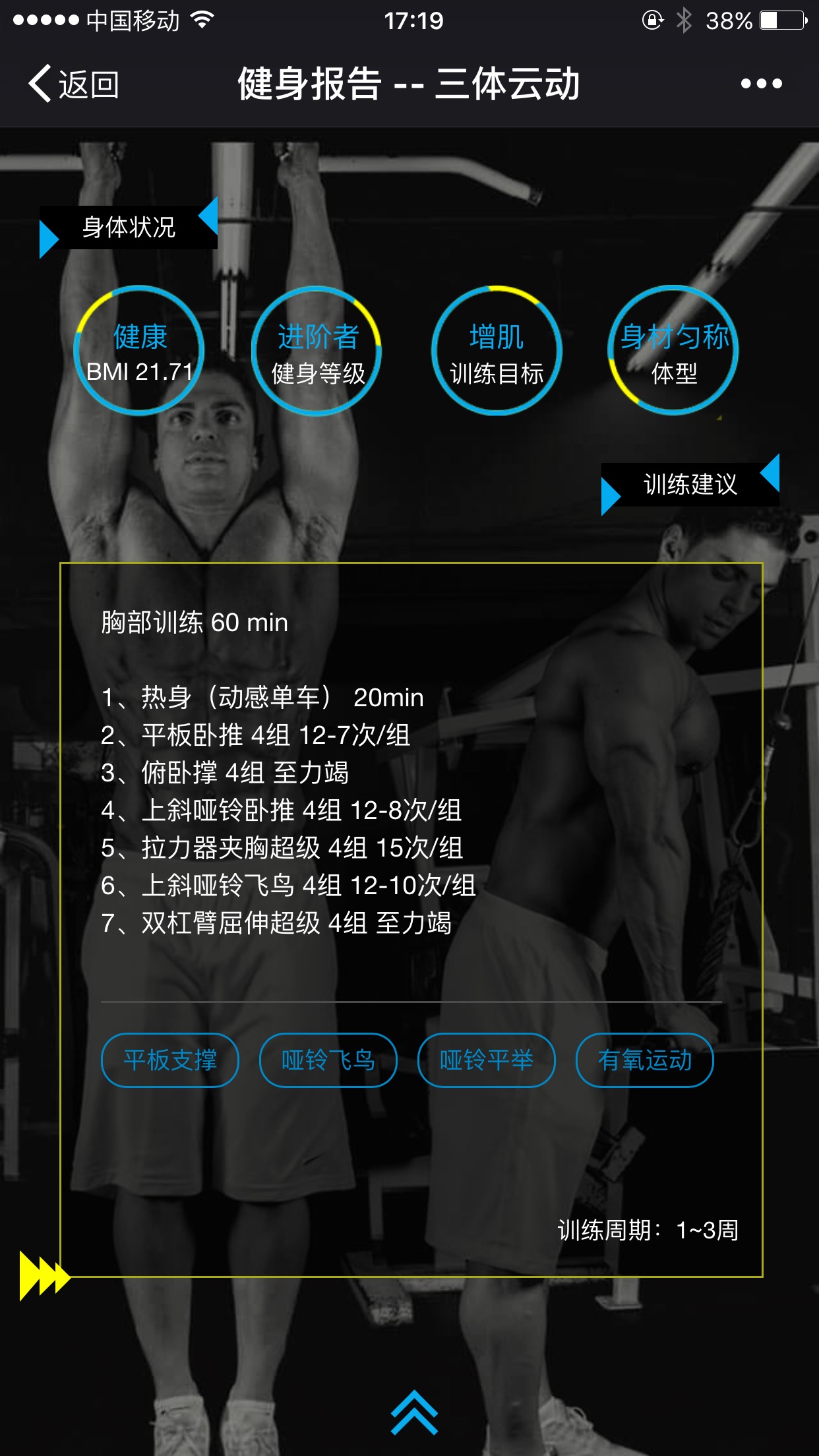Go back using the 返回 button
The height and width of the screenshot is (1456, 819).
tap(74, 84)
